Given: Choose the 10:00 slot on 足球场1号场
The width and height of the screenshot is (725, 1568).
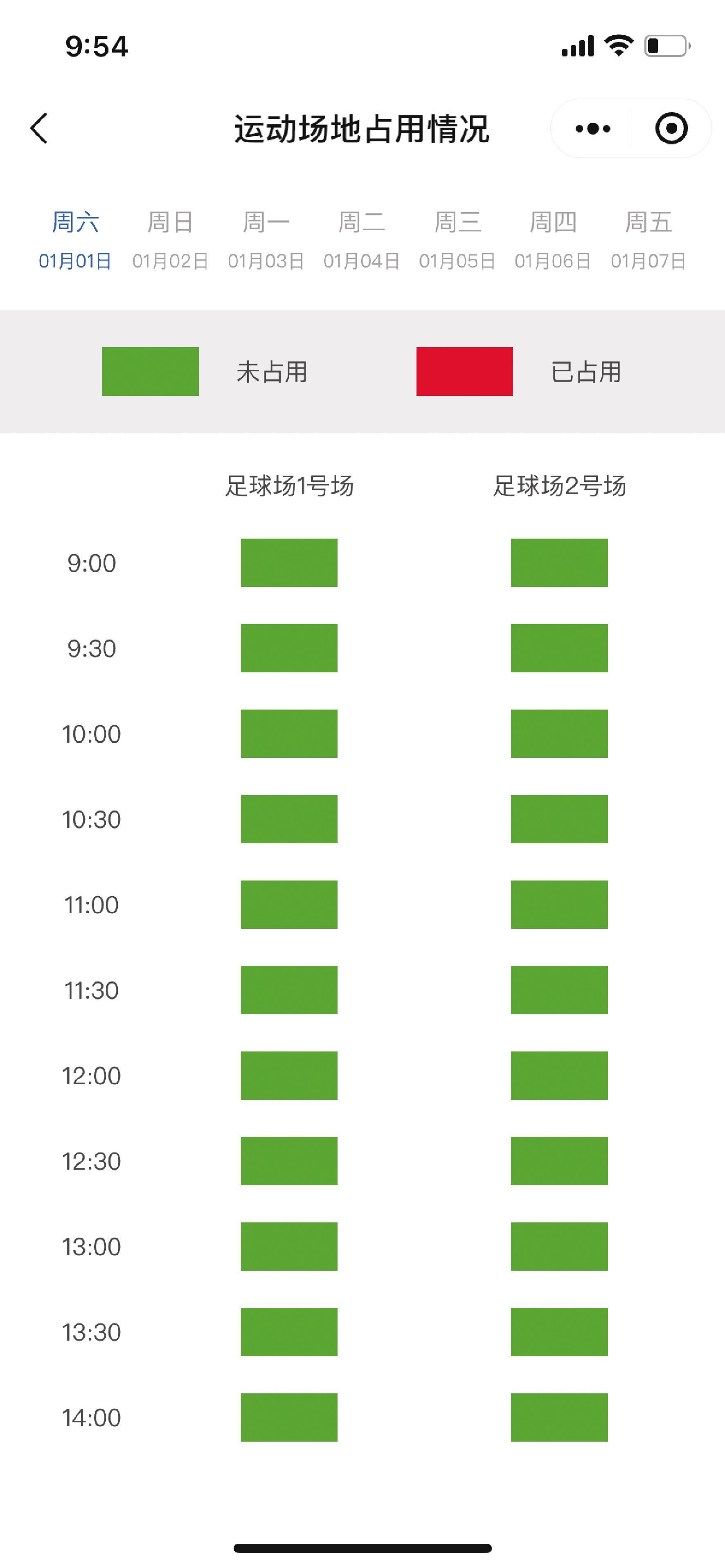Looking at the screenshot, I should tap(289, 733).
